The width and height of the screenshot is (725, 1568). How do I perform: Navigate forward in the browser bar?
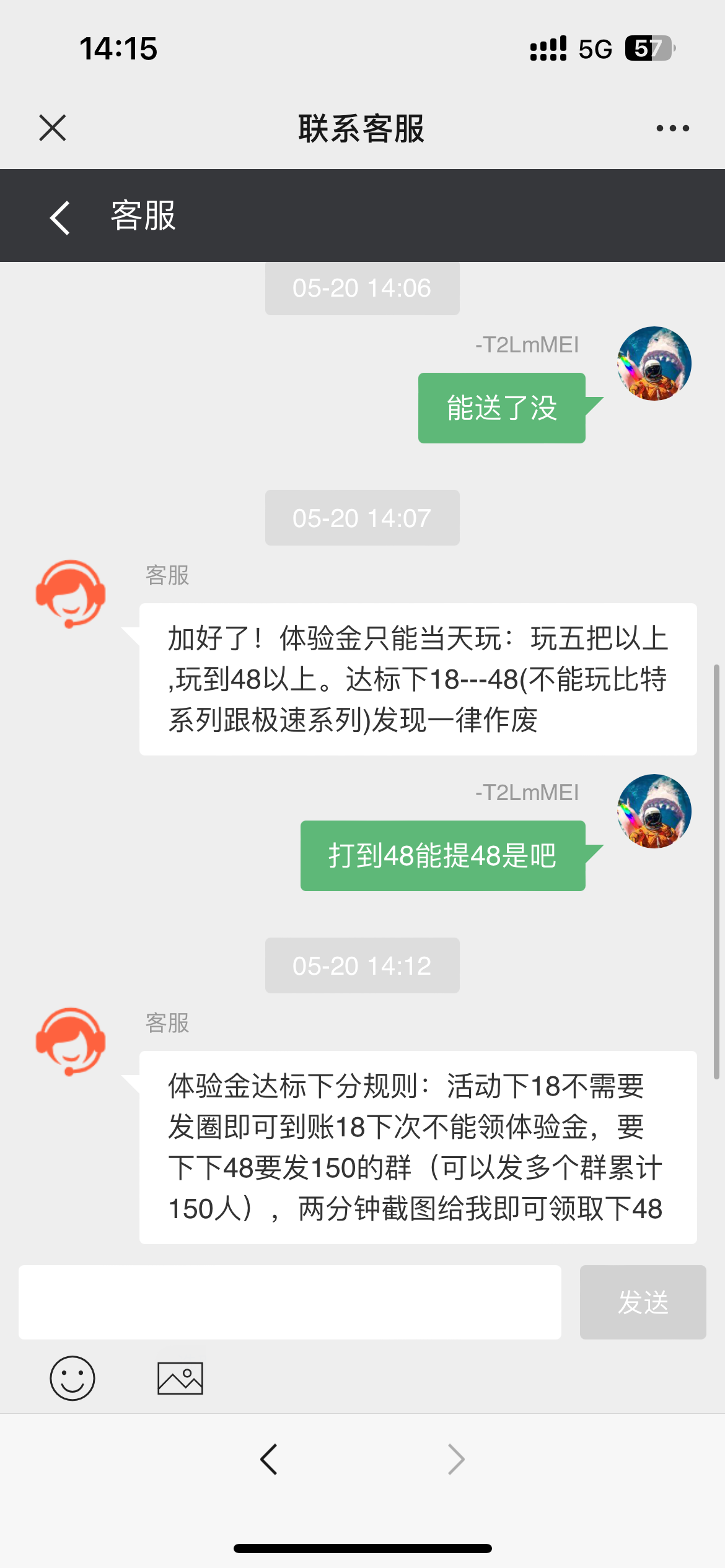tap(456, 1459)
